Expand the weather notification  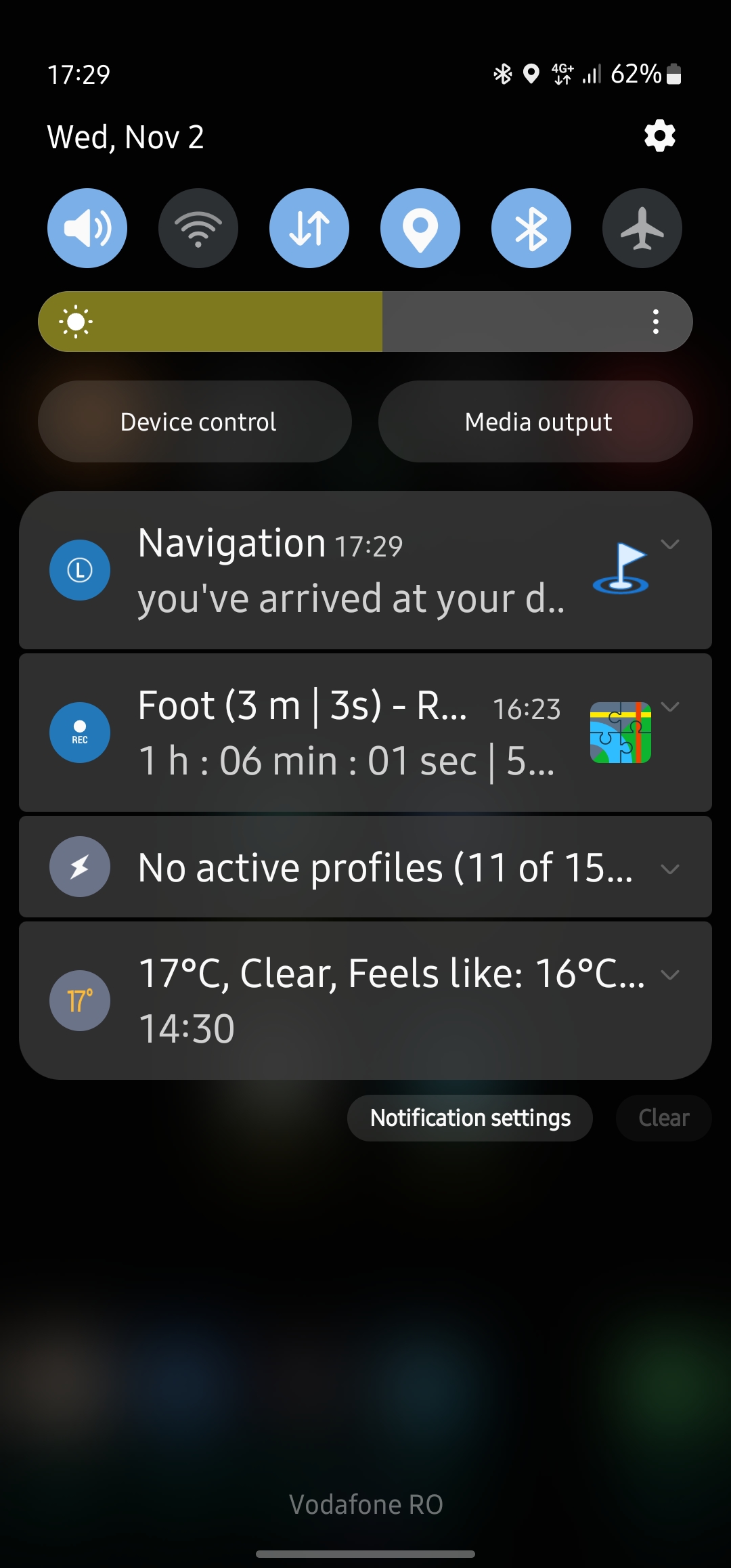pos(670,975)
